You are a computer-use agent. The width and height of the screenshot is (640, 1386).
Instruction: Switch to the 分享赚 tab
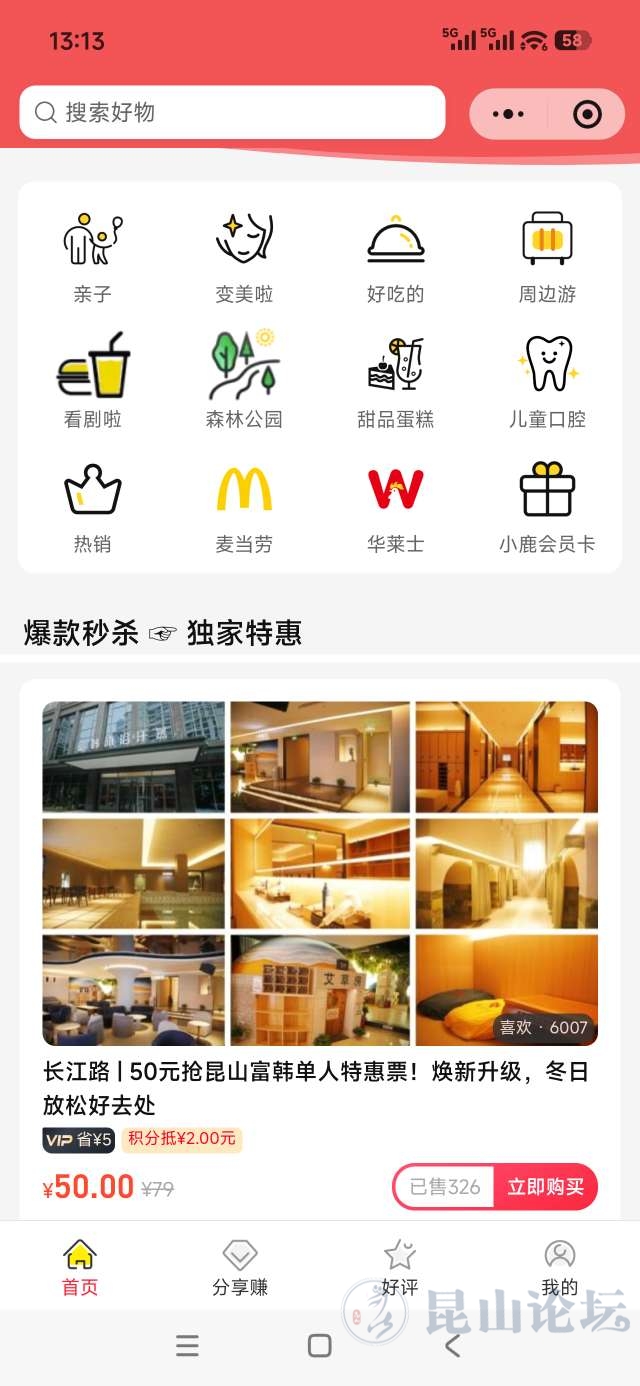click(240, 1267)
